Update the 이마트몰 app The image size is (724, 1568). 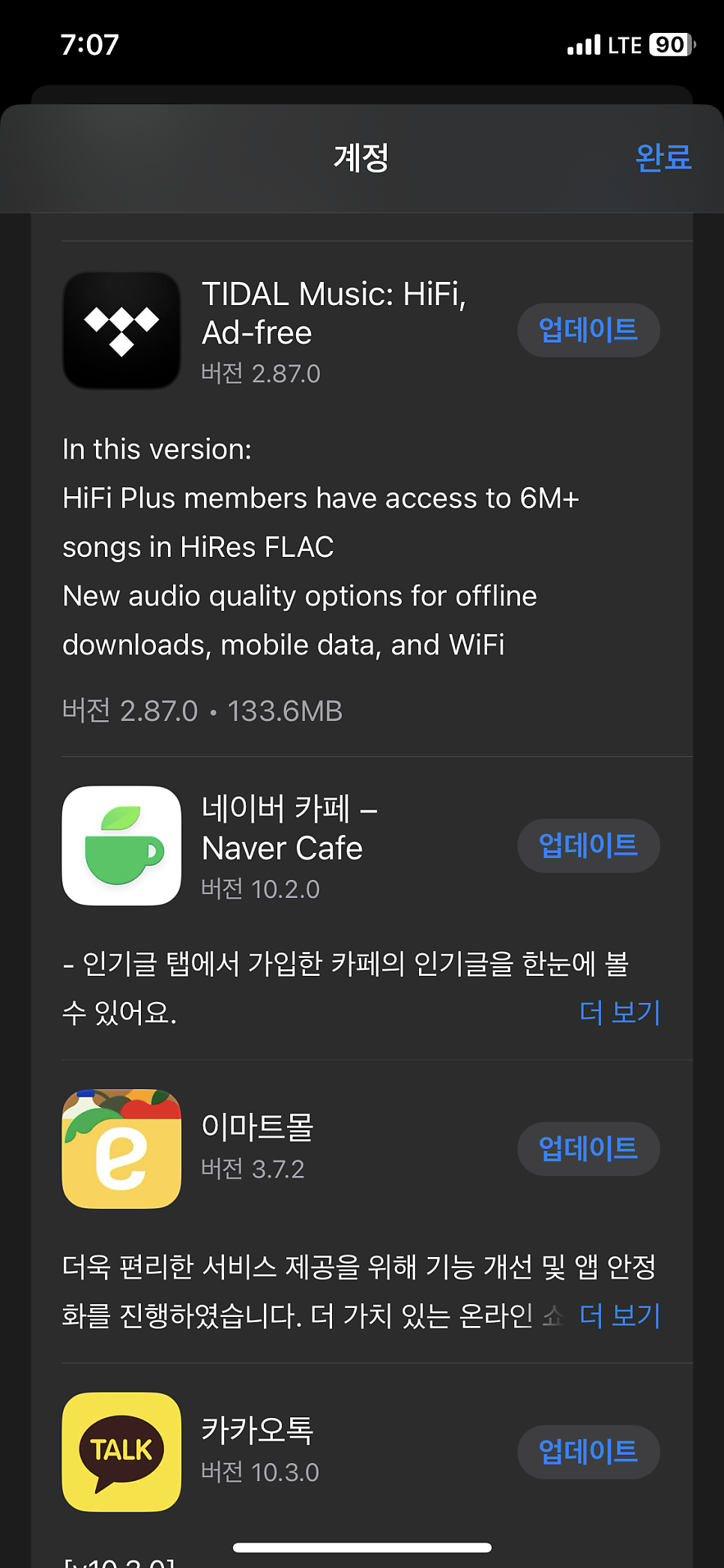[x=588, y=1148]
